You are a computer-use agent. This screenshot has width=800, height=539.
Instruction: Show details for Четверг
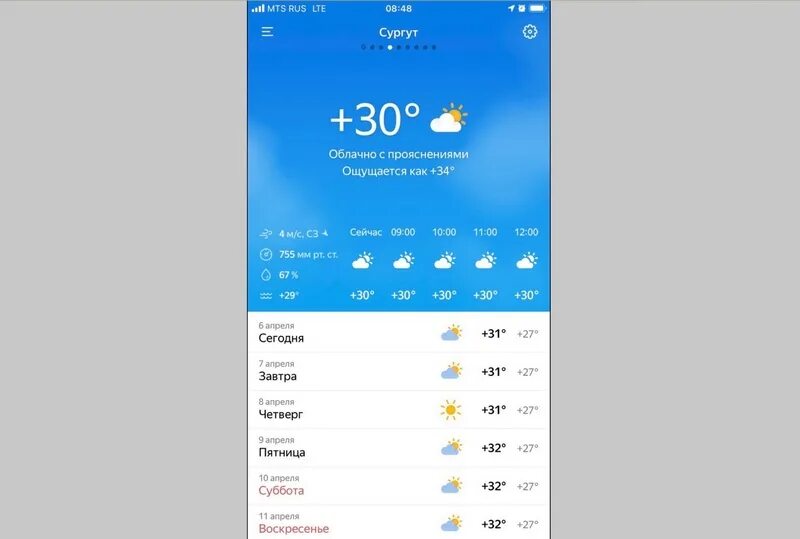tap(398, 409)
